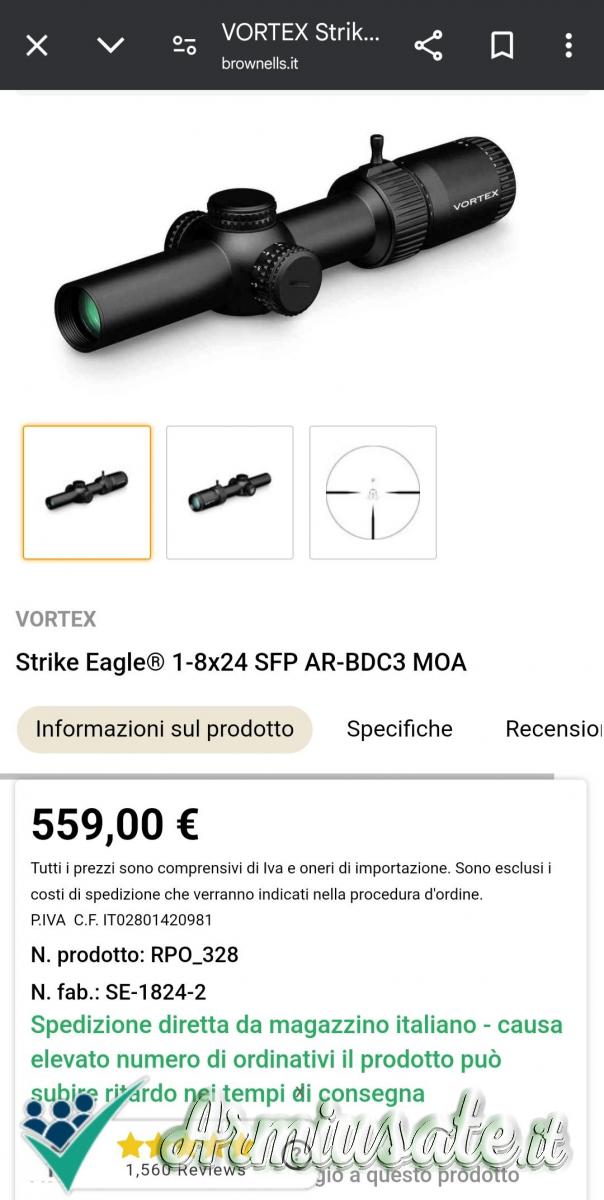Open the site settings icon beside page title
Screen dimensions: 604x1200
[184, 45]
